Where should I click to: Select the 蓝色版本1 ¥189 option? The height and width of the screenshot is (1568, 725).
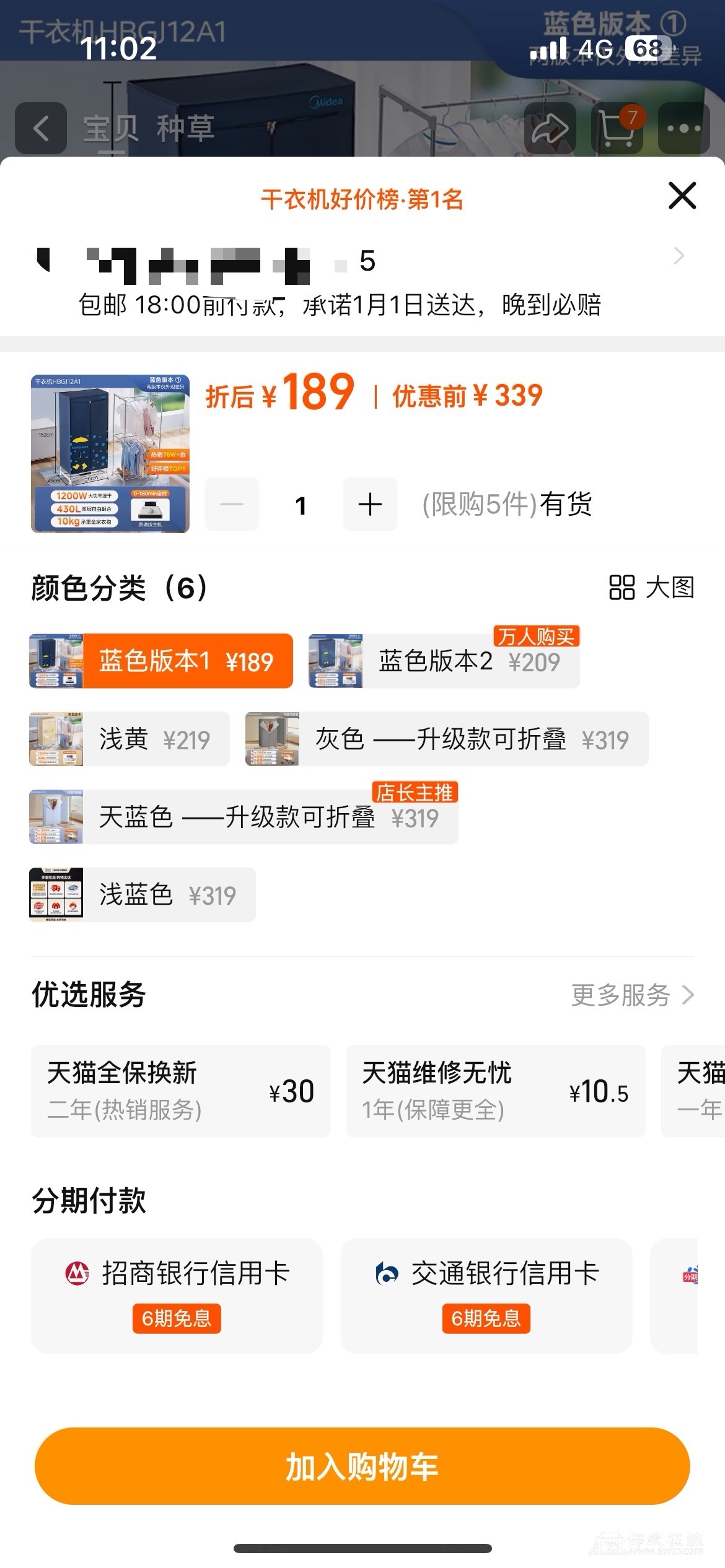pos(161,661)
